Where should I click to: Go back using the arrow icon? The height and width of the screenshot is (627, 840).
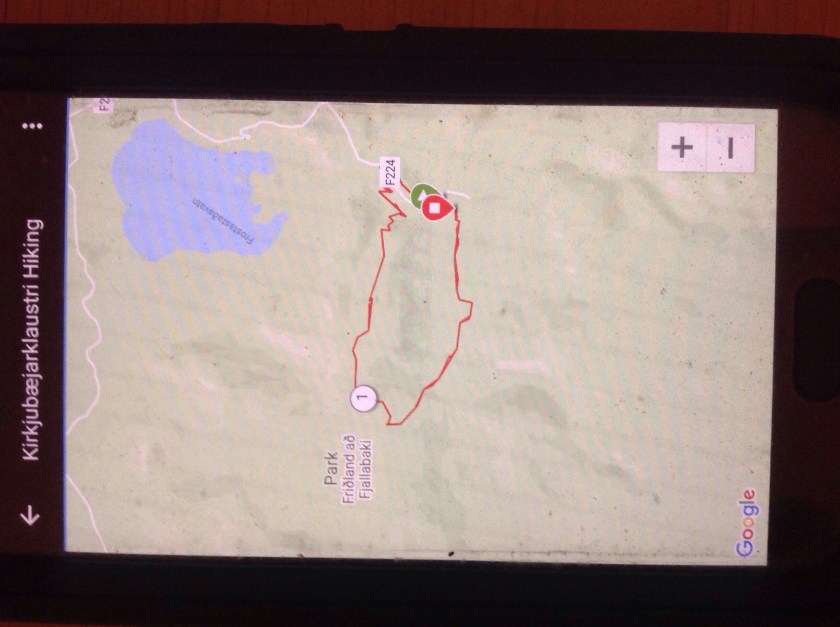click(x=31, y=515)
